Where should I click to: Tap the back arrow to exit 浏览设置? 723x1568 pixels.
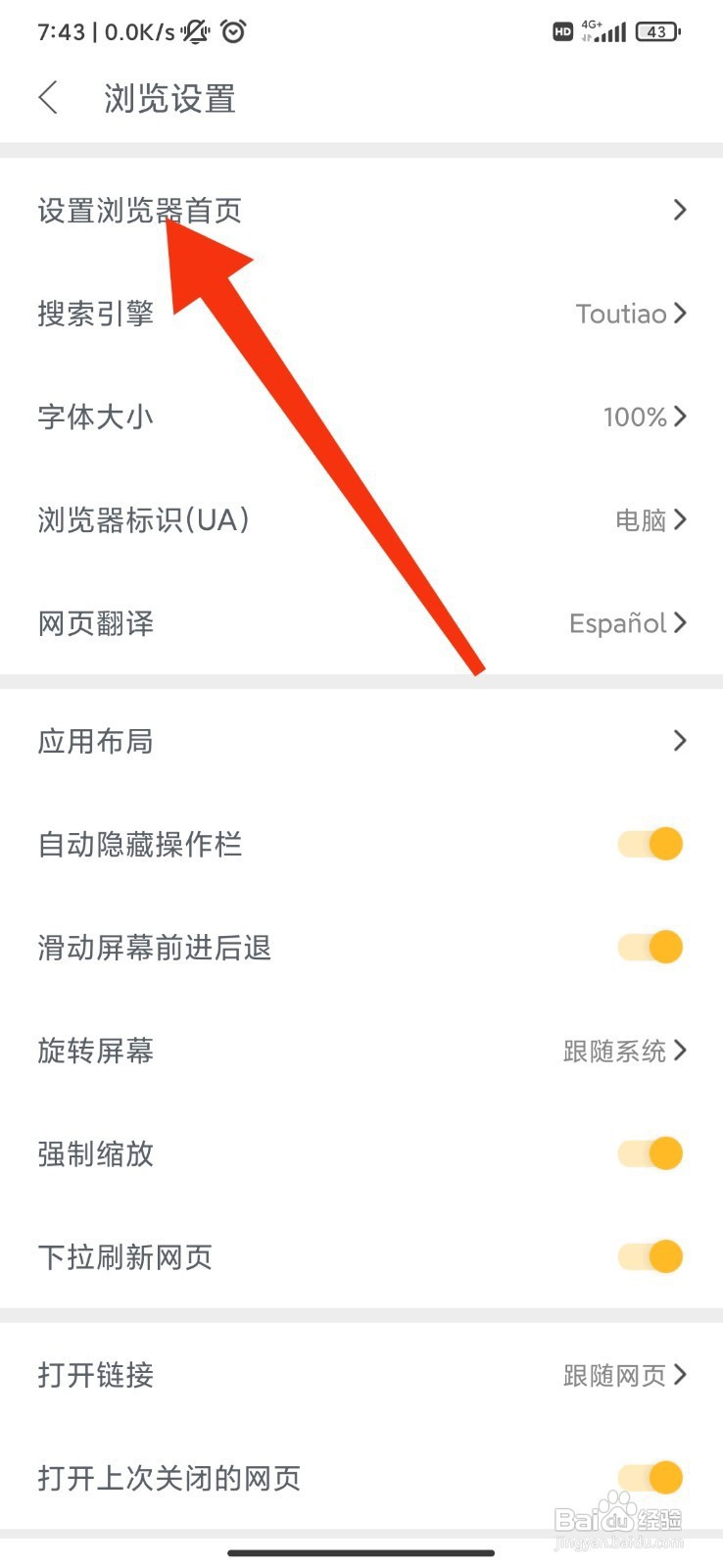(x=48, y=98)
